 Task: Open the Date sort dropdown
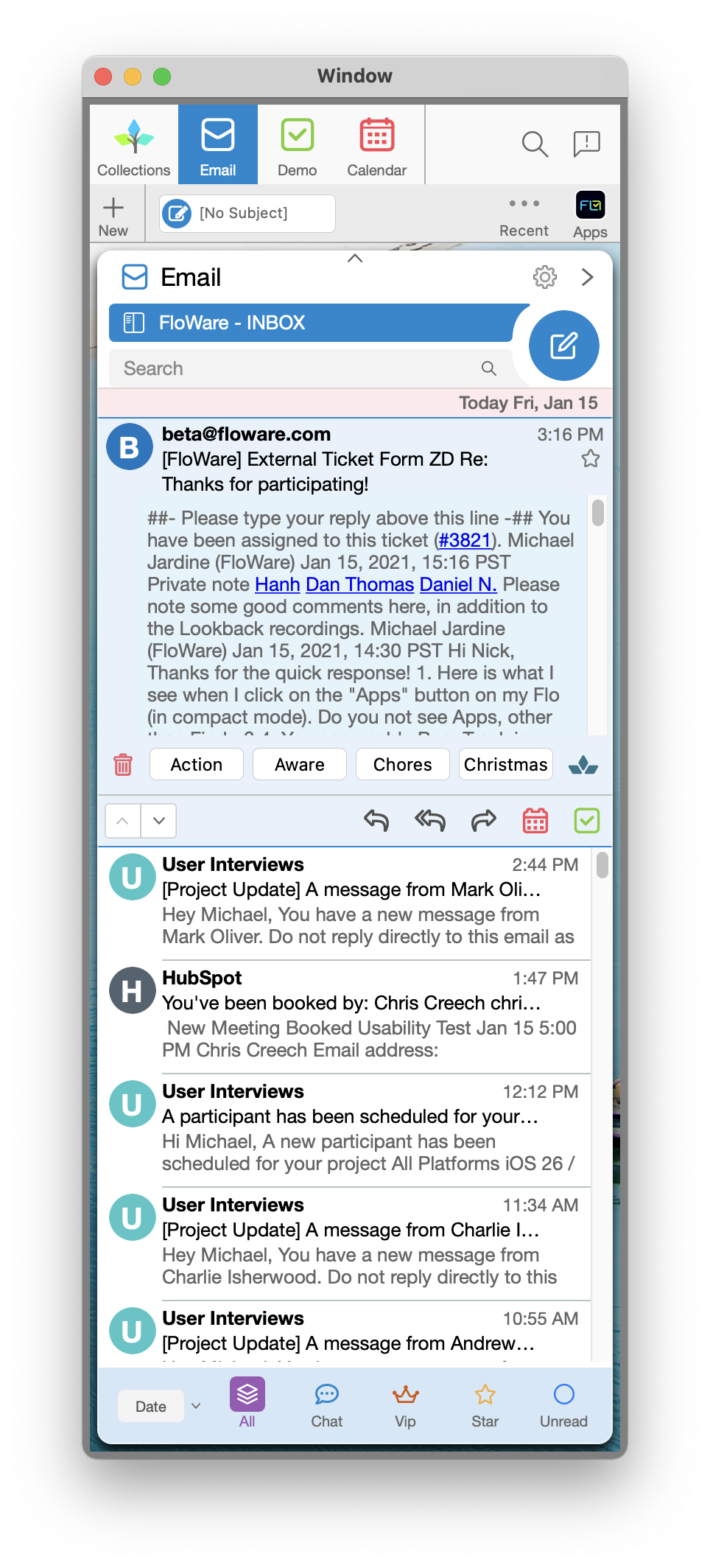click(161, 1406)
